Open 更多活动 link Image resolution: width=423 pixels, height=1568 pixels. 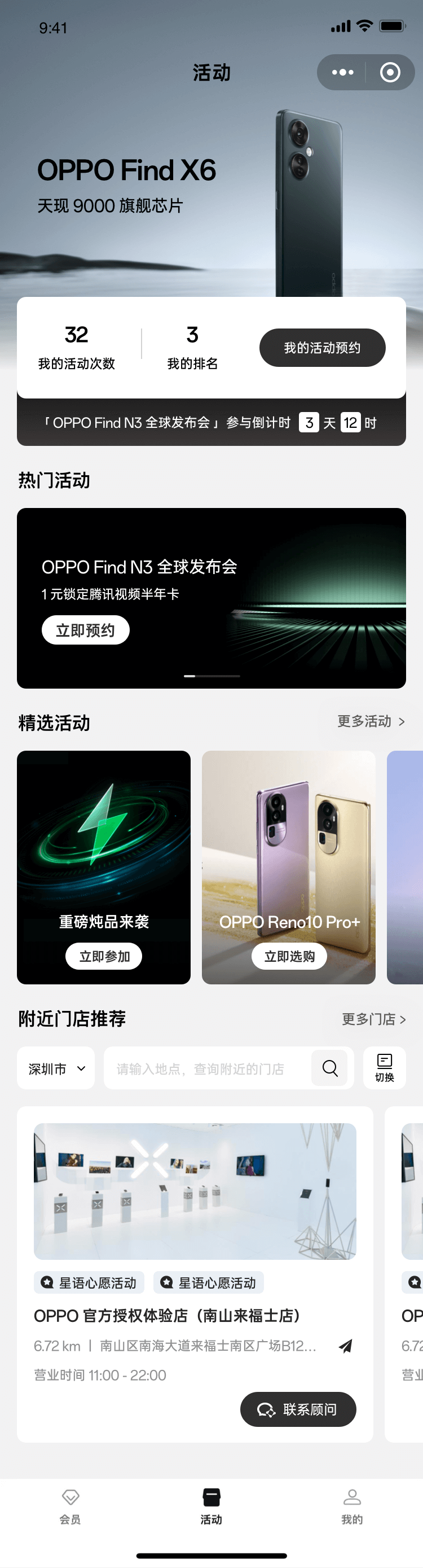(x=371, y=721)
